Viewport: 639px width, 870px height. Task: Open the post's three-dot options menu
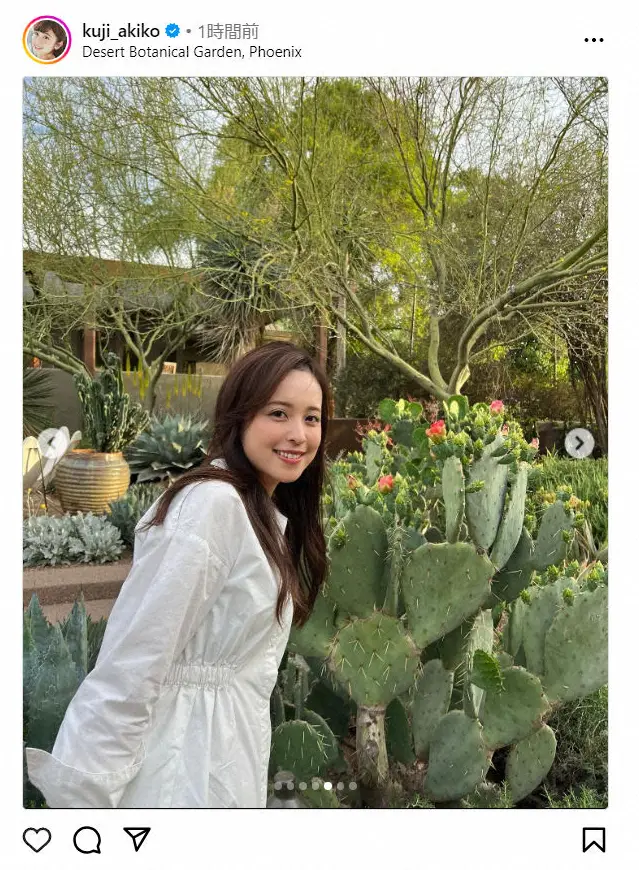(594, 40)
